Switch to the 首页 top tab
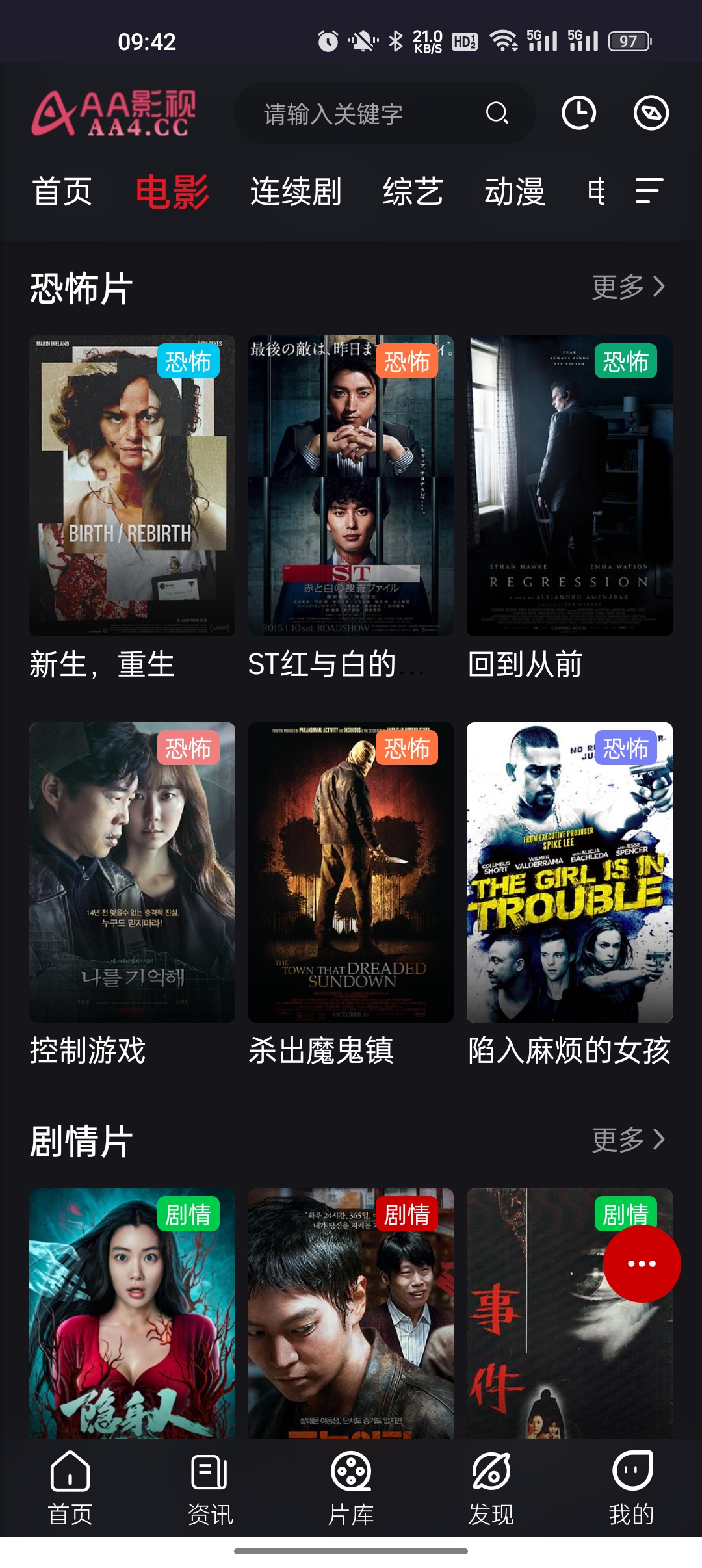 click(x=62, y=192)
